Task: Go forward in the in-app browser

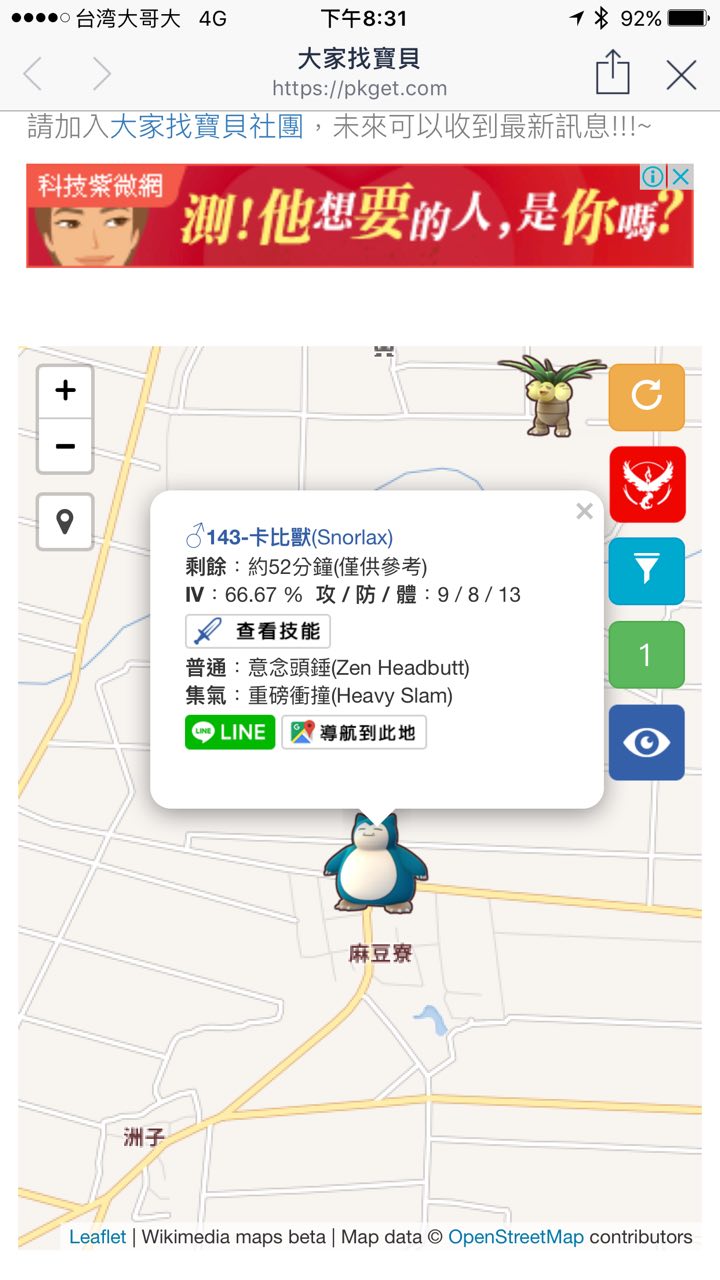Action: [x=101, y=74]
